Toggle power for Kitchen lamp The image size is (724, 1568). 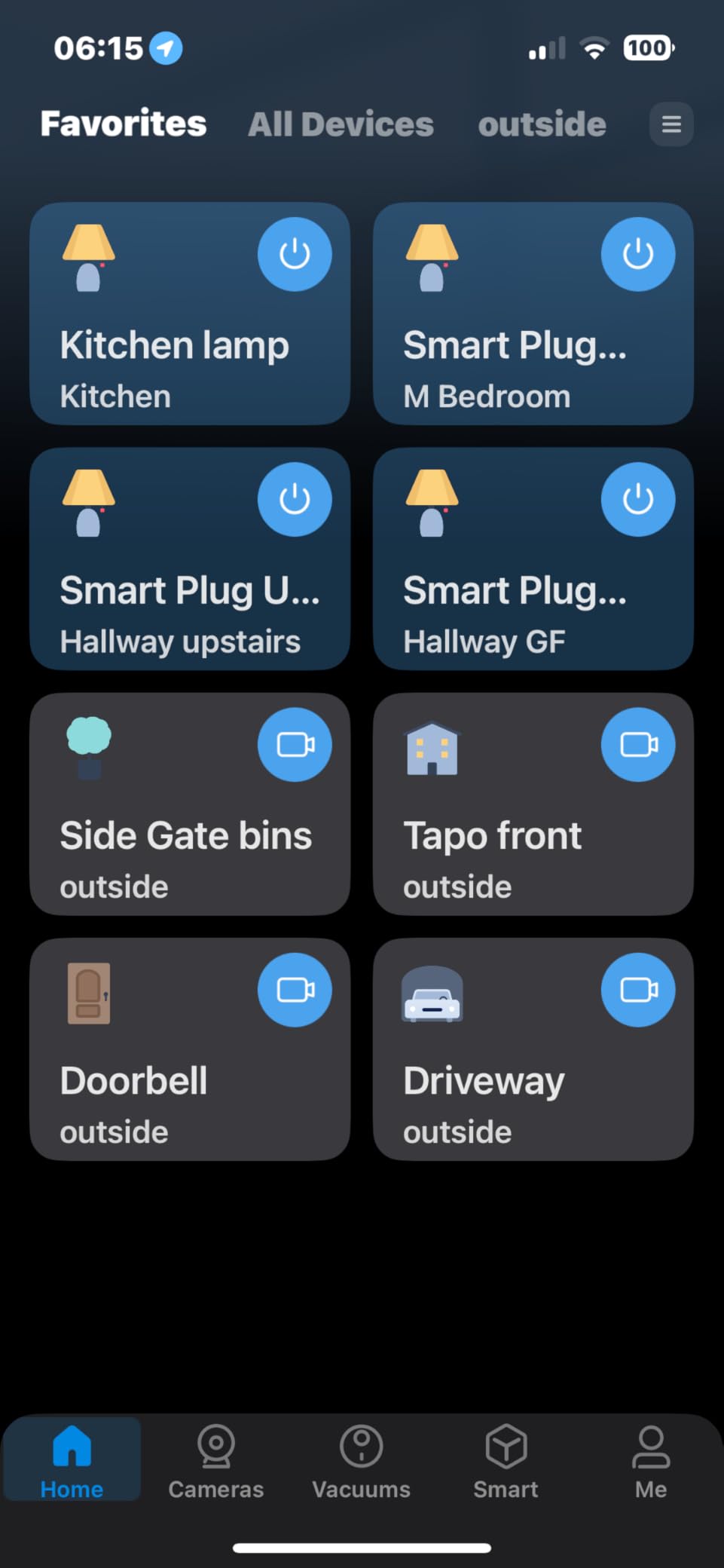pyautogui.click(x=295, y=254)
